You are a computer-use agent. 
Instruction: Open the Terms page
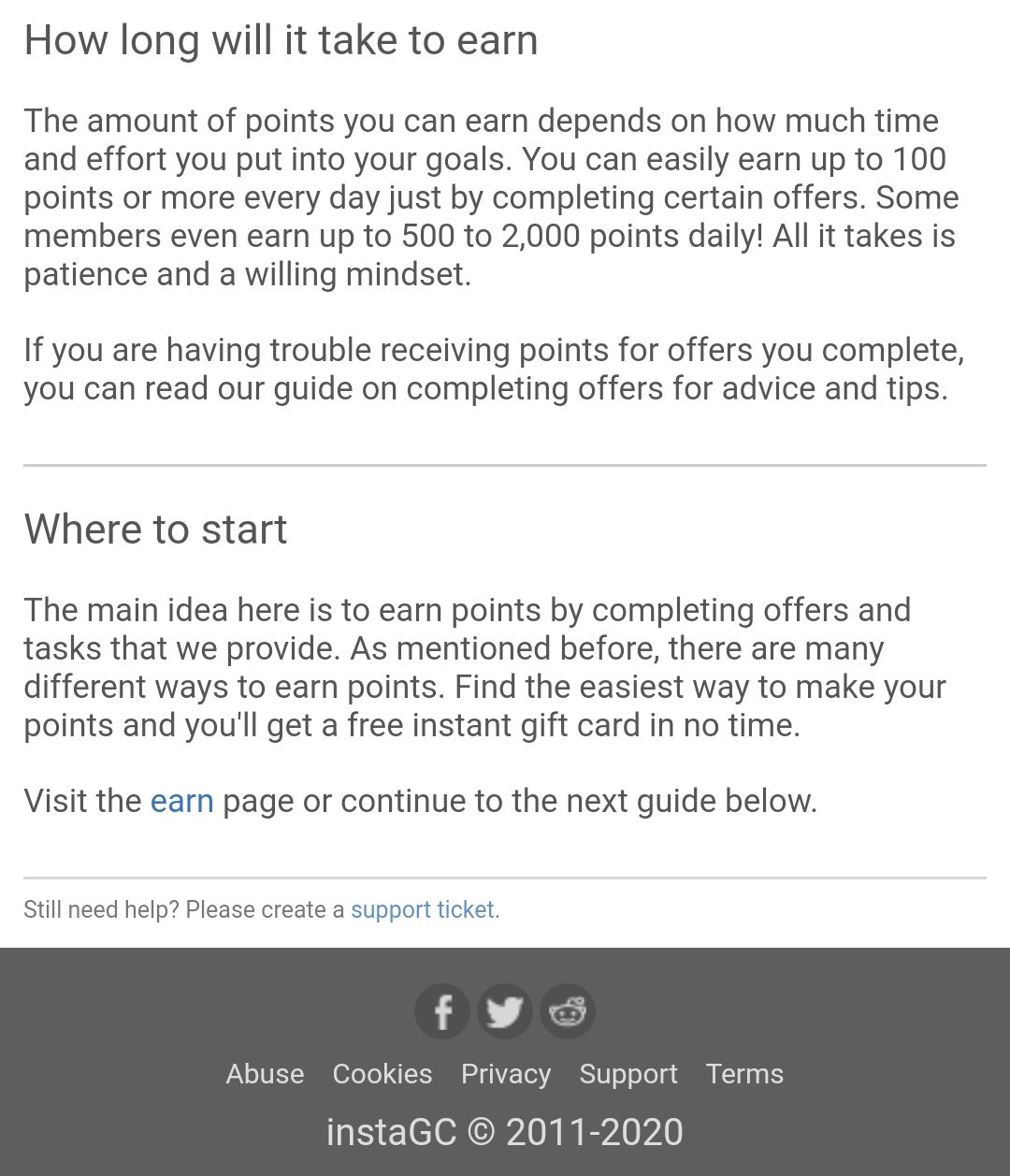[744, 1073]
